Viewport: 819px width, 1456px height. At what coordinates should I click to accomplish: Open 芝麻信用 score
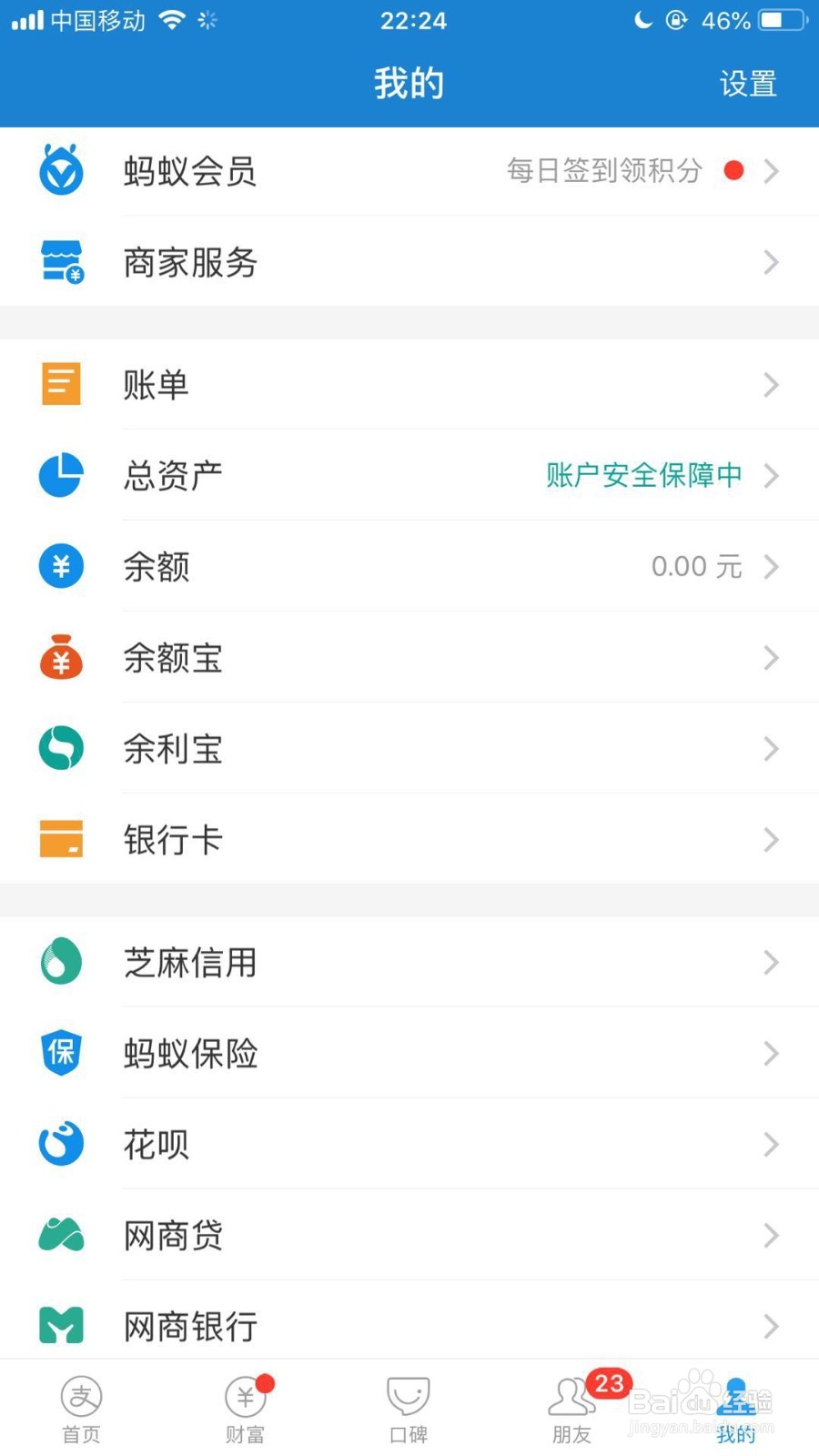point(409,962)
